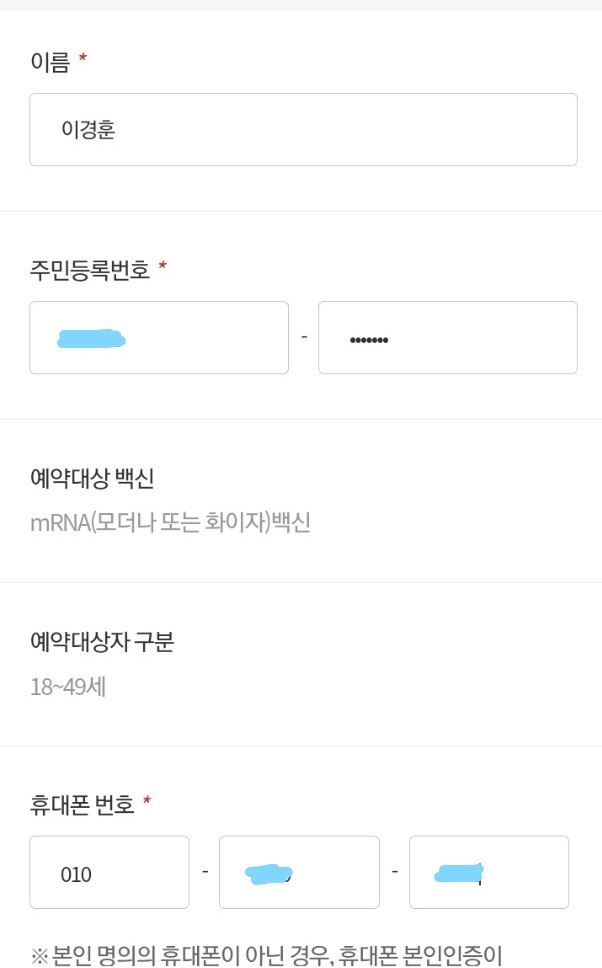Select the last 휴대폰 번호 field
The width and height of the screenshot is (602, 968).
pos(488,873)
